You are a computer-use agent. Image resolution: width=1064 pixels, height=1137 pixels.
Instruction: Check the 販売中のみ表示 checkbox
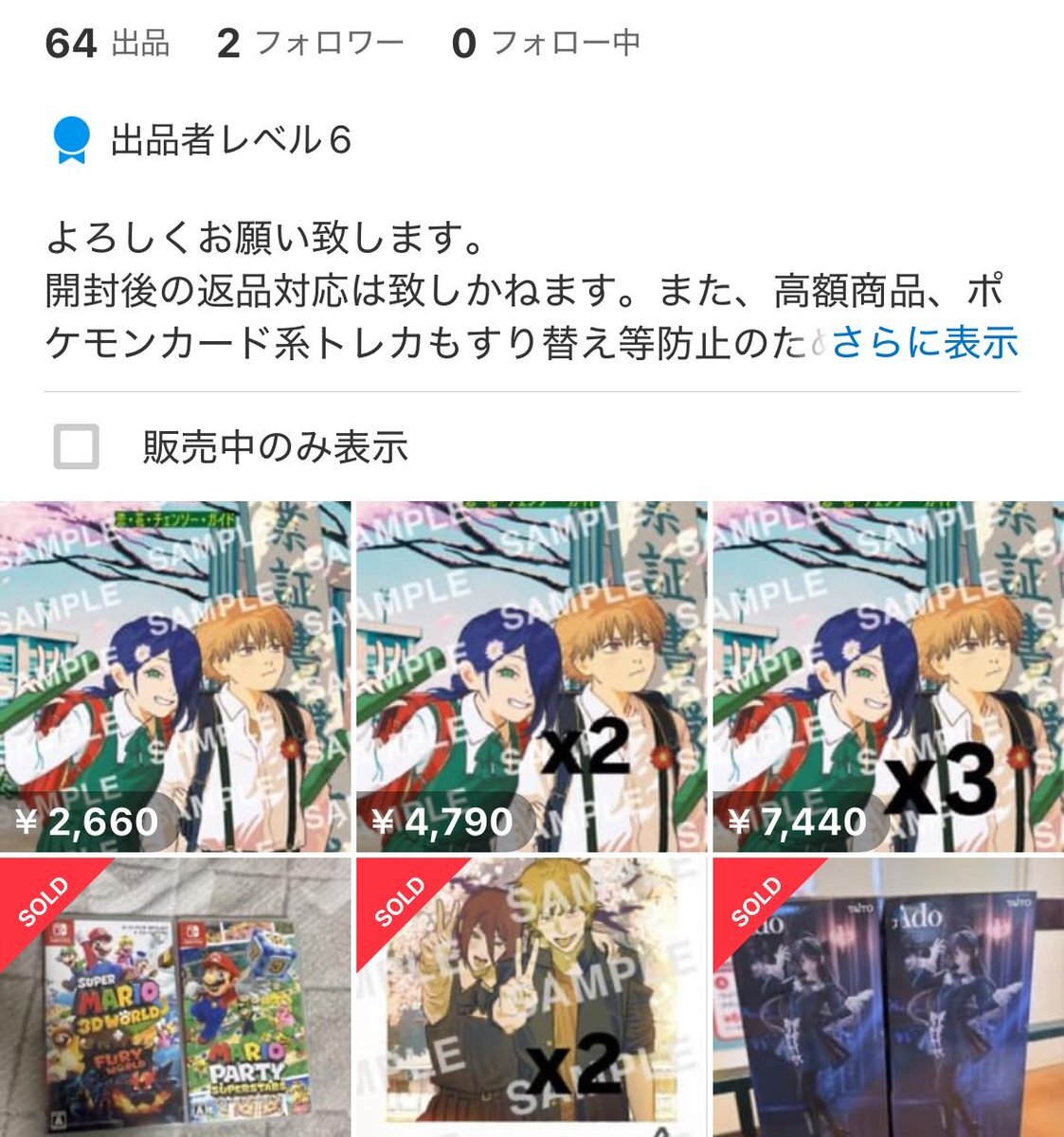point(76,446)
